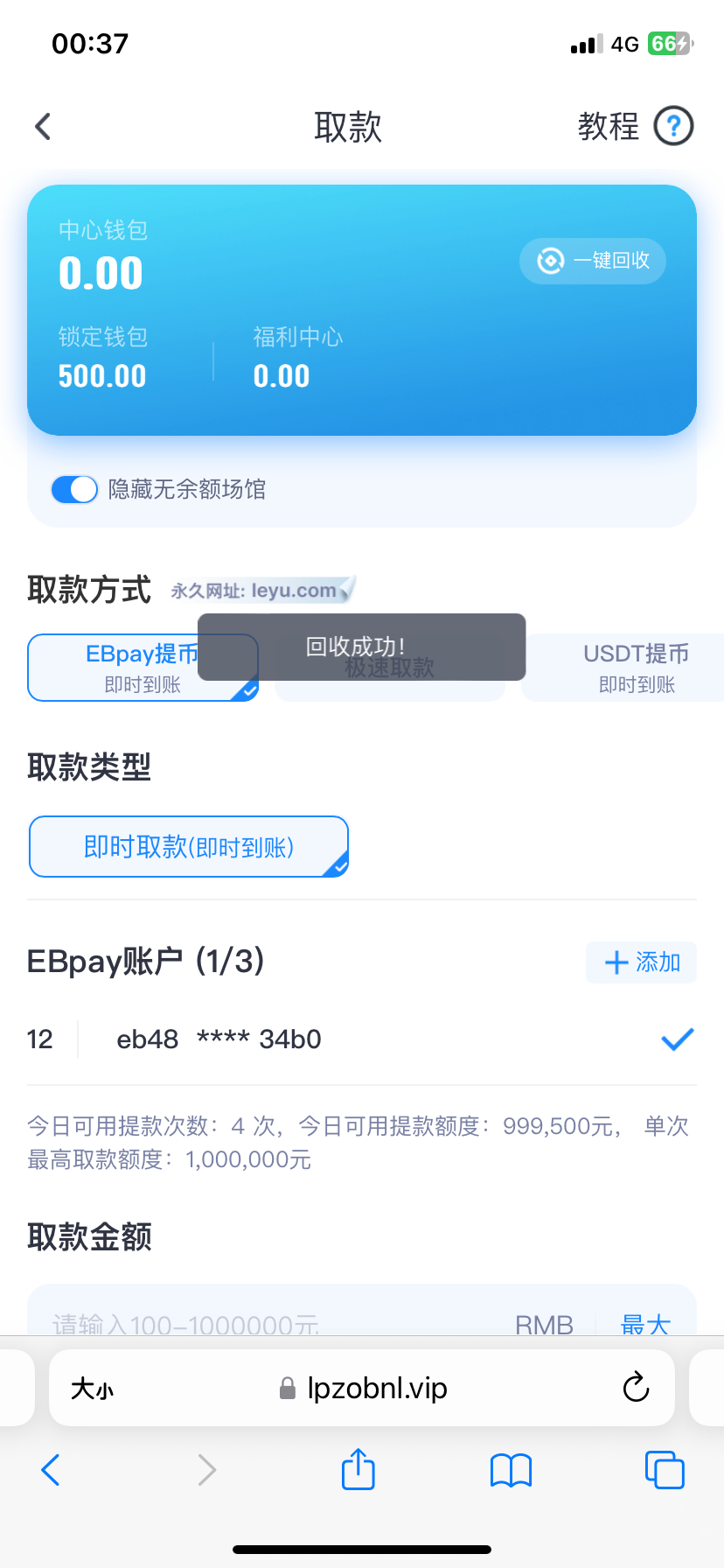Tap the 一键回收 recycle wallet icon

click(x=549, y=261)
